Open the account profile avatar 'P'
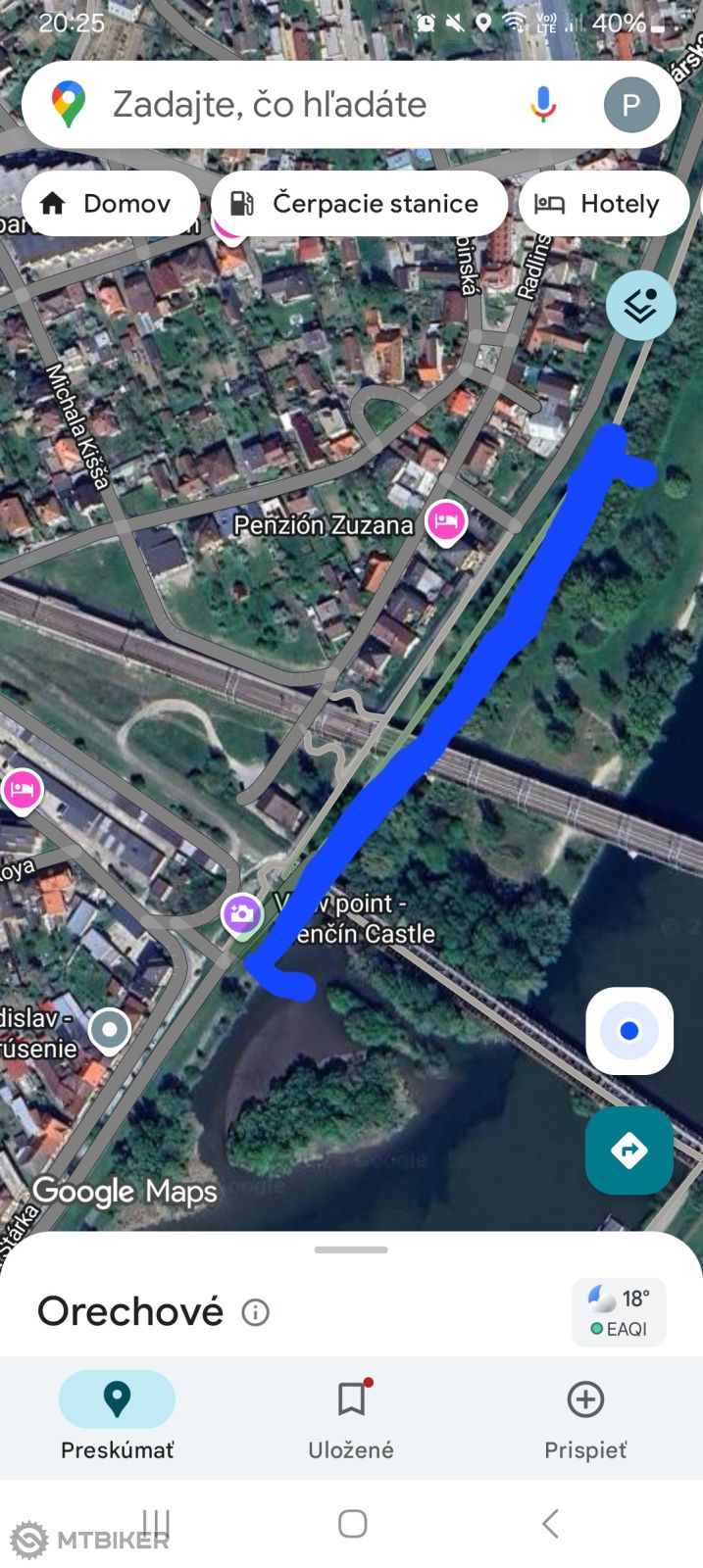Viewport: 703px width, 1568px height. pyautogui.click(x=631, y=105)
